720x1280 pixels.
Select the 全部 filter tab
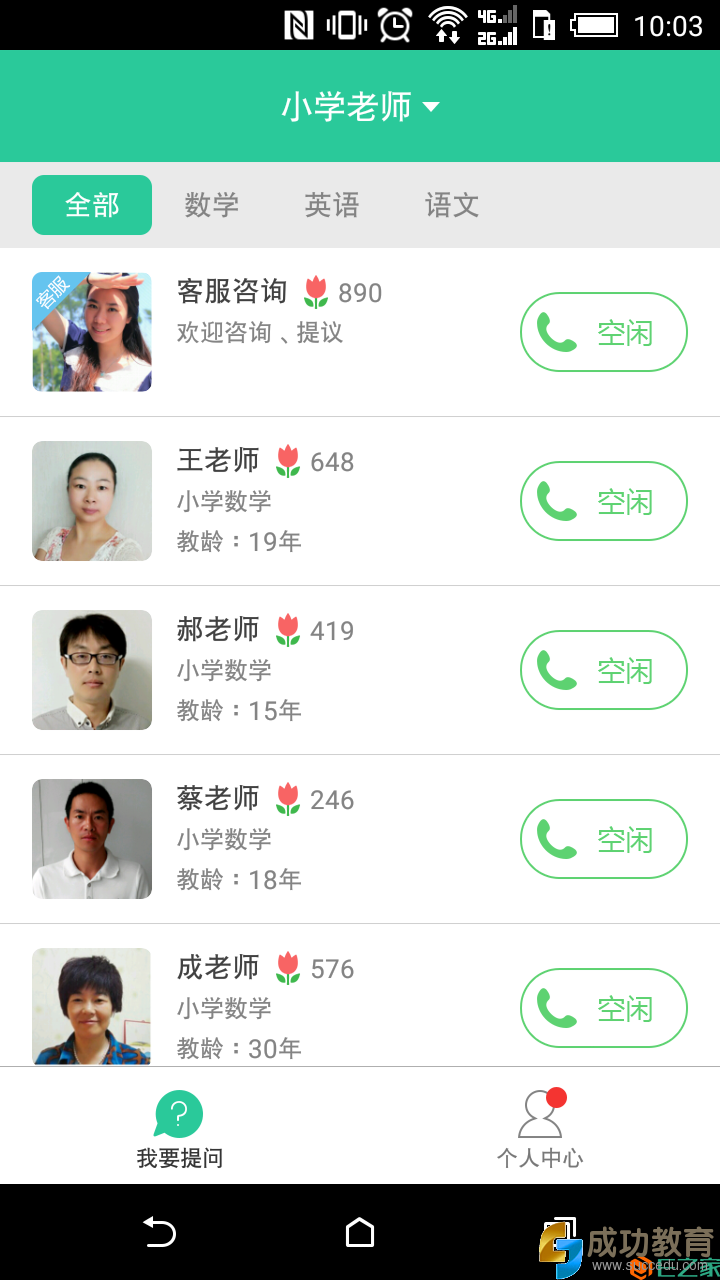tap(92, 205)
